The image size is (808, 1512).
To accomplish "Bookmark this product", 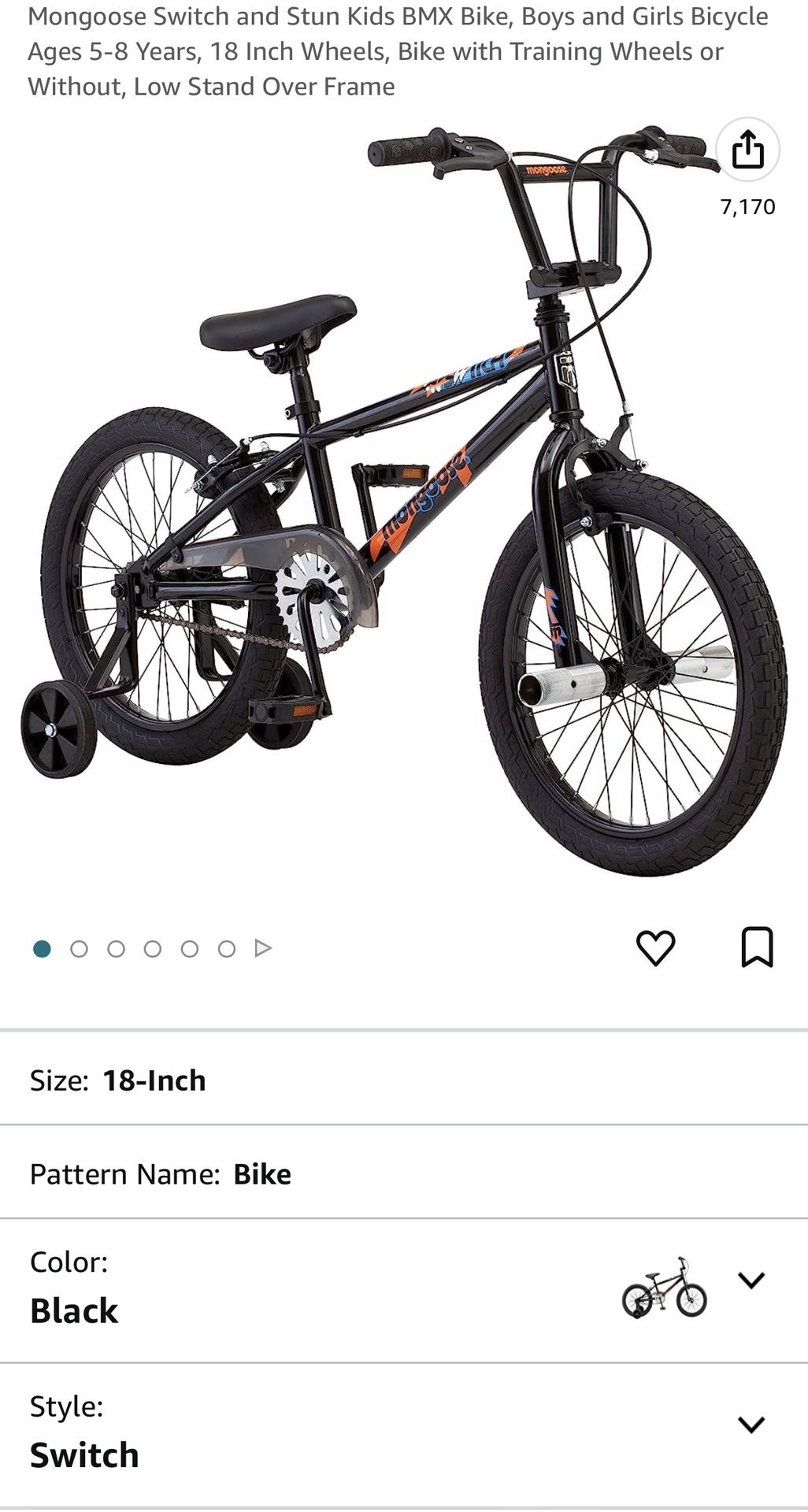I will (757, 947).
